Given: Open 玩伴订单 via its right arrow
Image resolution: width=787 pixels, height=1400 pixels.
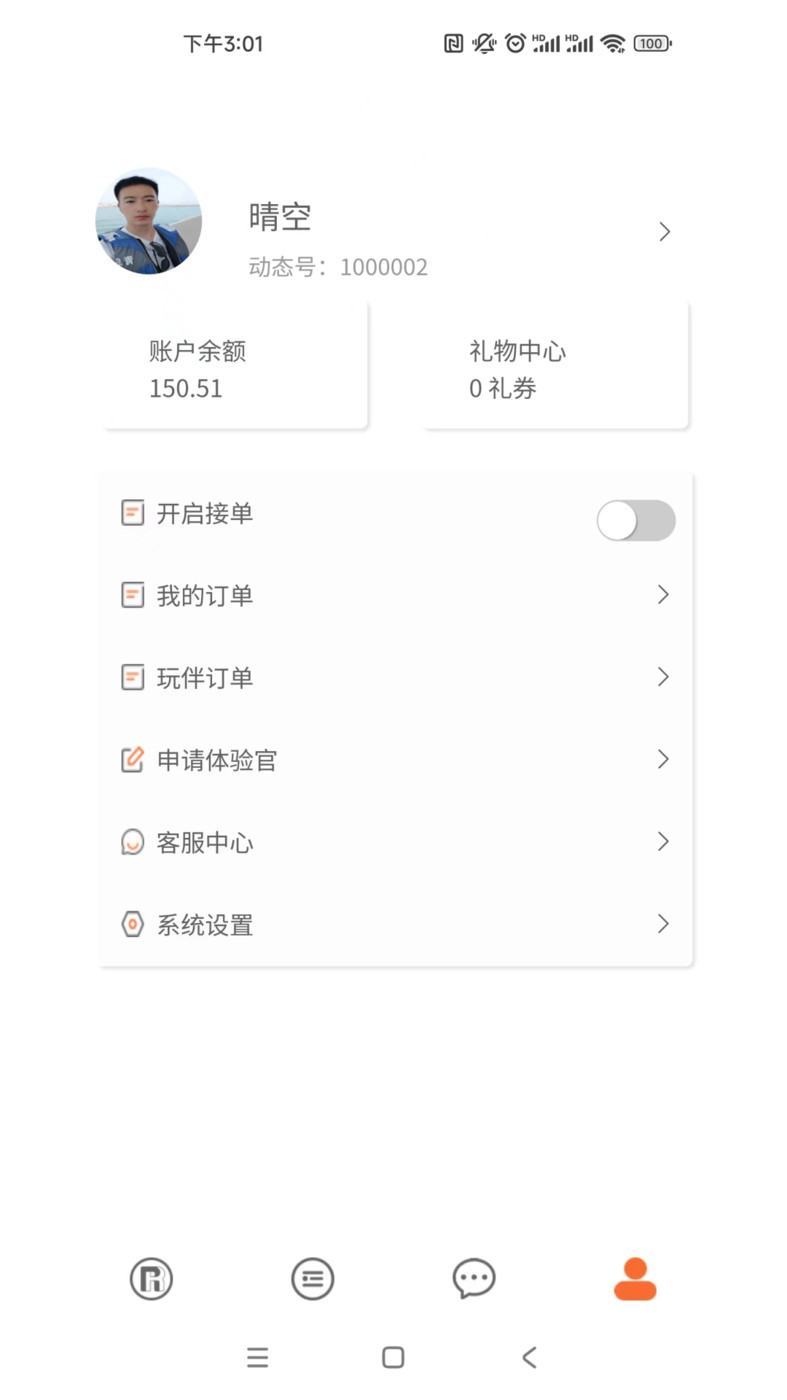Looking at the screenshot, I should tap(664, 677).
